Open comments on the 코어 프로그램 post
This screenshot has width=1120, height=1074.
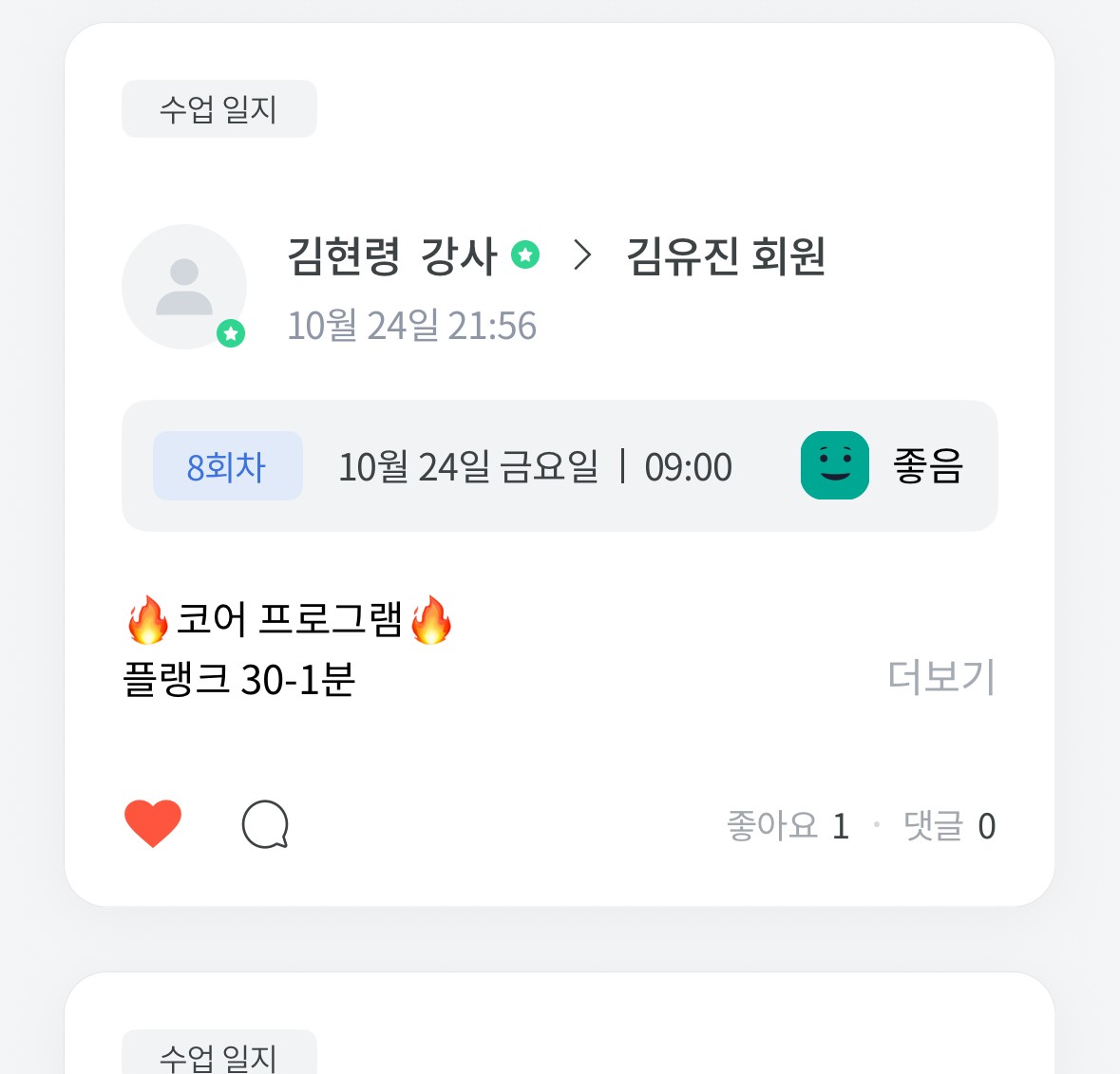(x=265, y=824)
